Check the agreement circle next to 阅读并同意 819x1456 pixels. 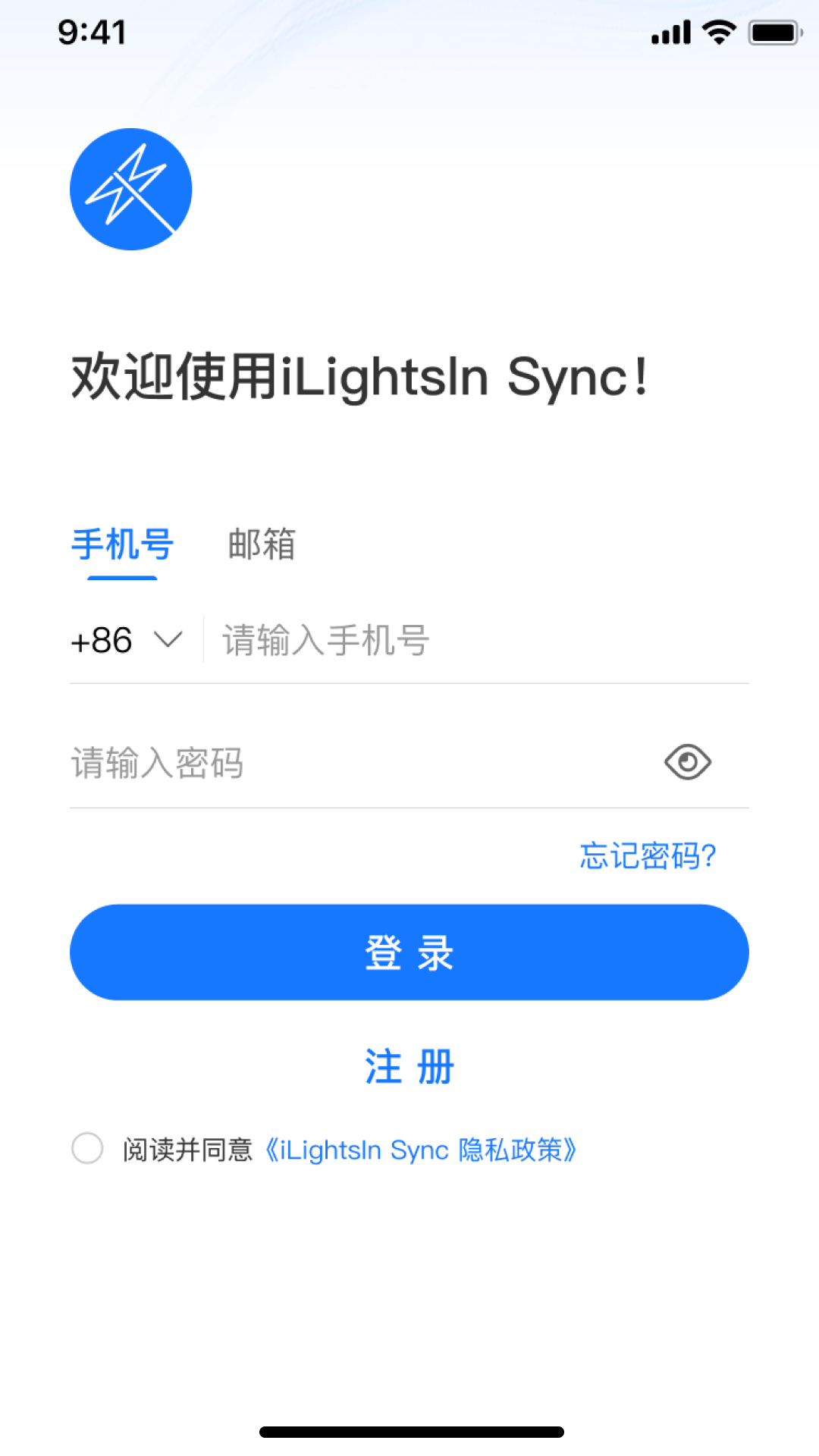tap(87, 1150)
